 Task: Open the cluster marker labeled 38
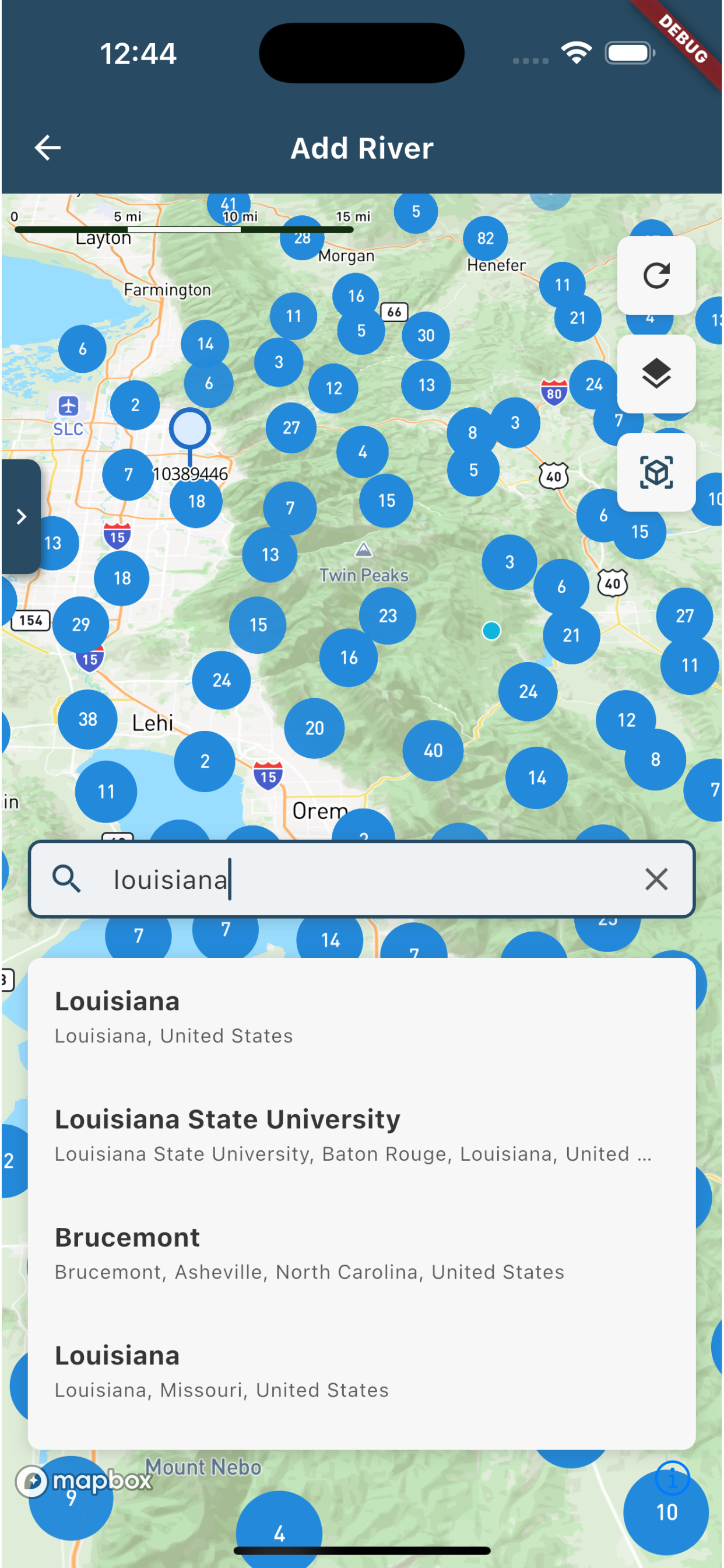point(87,719)
